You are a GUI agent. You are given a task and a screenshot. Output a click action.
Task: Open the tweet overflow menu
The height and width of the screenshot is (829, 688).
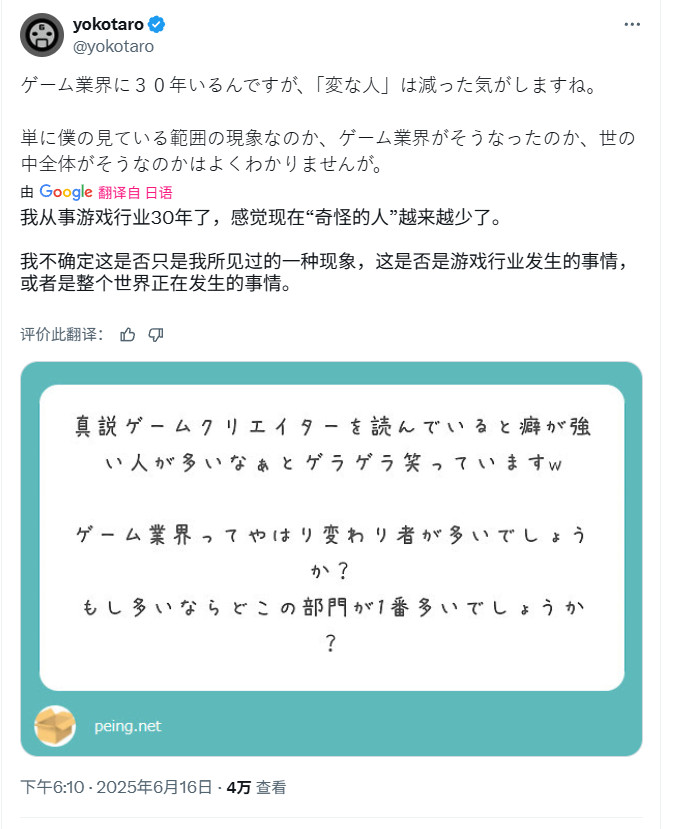pos(632,24)
